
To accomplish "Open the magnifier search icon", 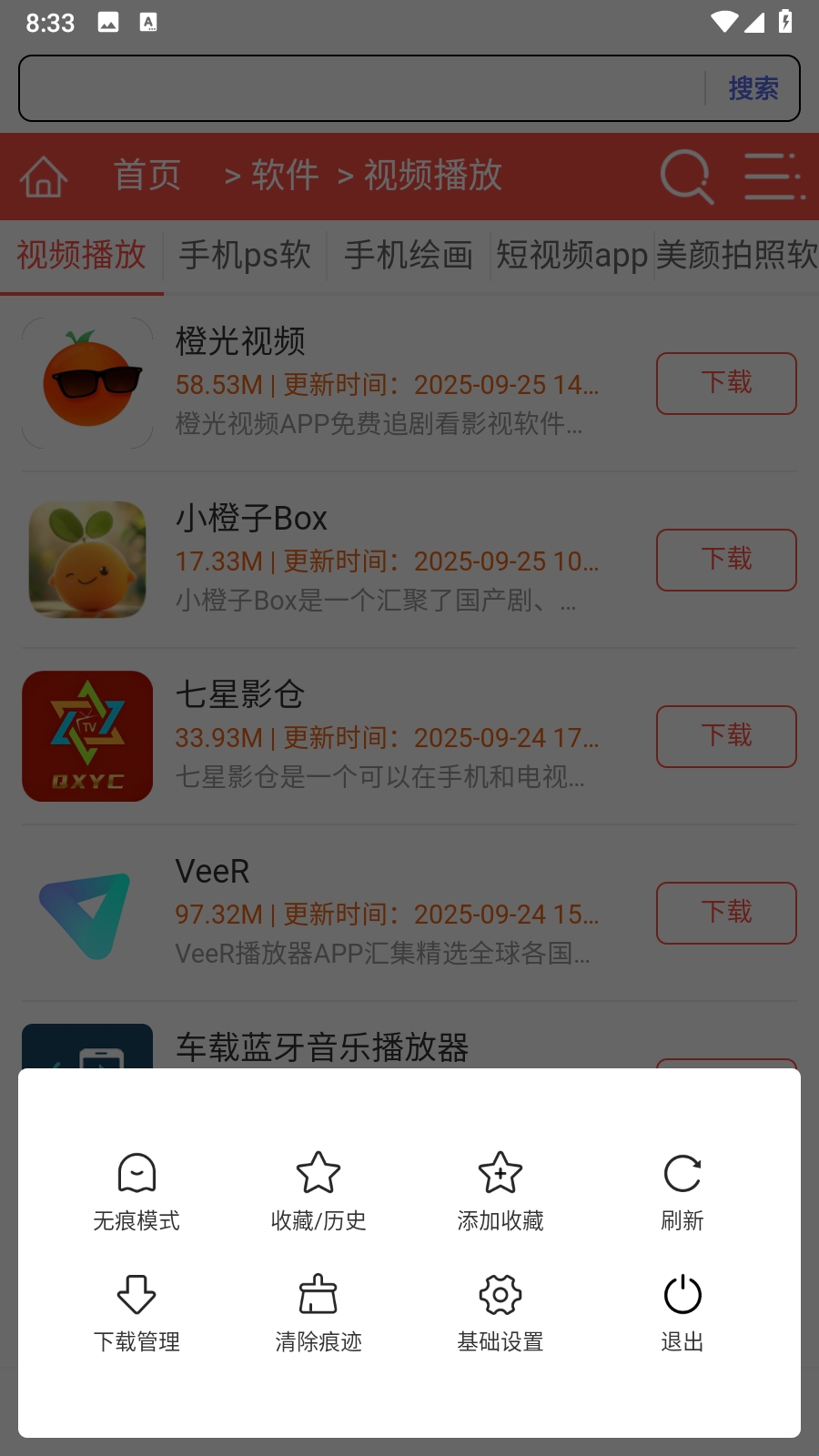I will (686, 177).
